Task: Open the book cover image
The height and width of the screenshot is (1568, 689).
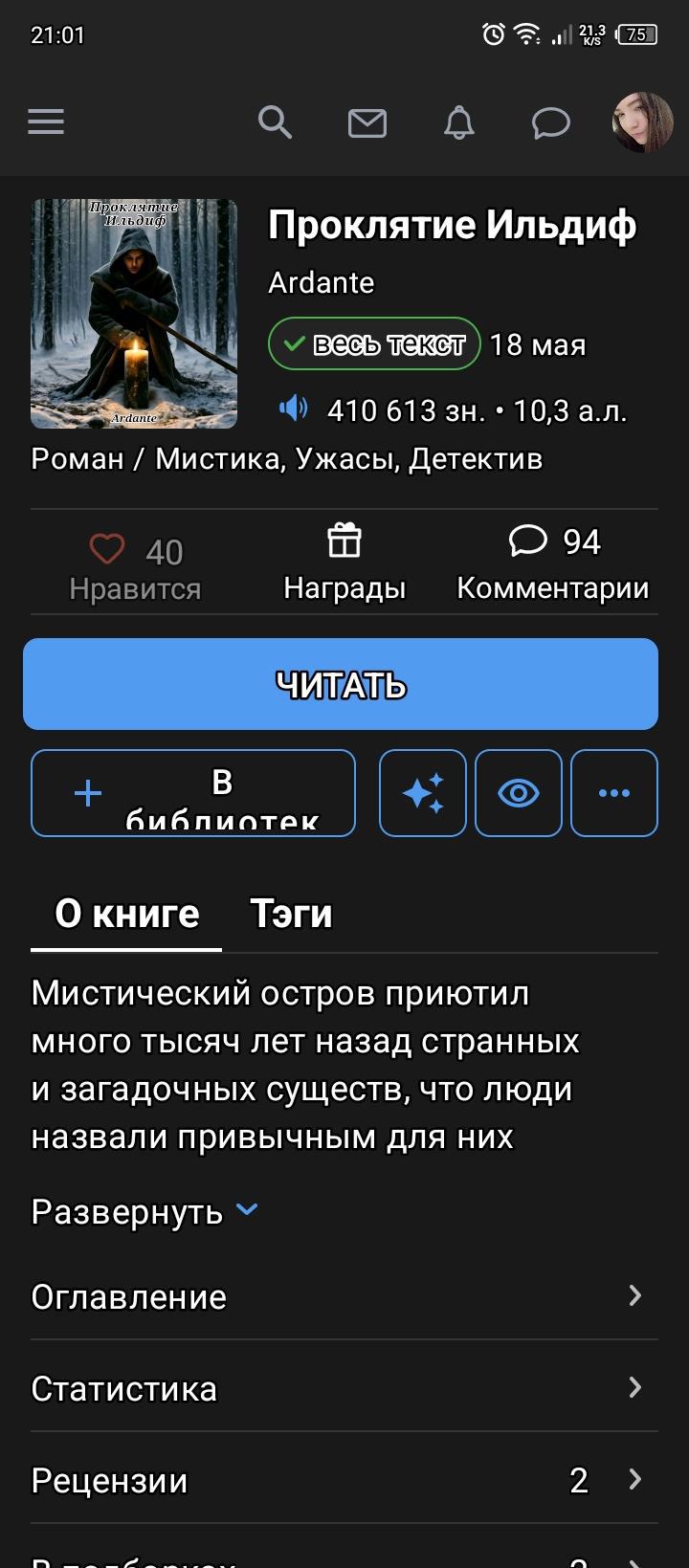Action: [134, 314]
